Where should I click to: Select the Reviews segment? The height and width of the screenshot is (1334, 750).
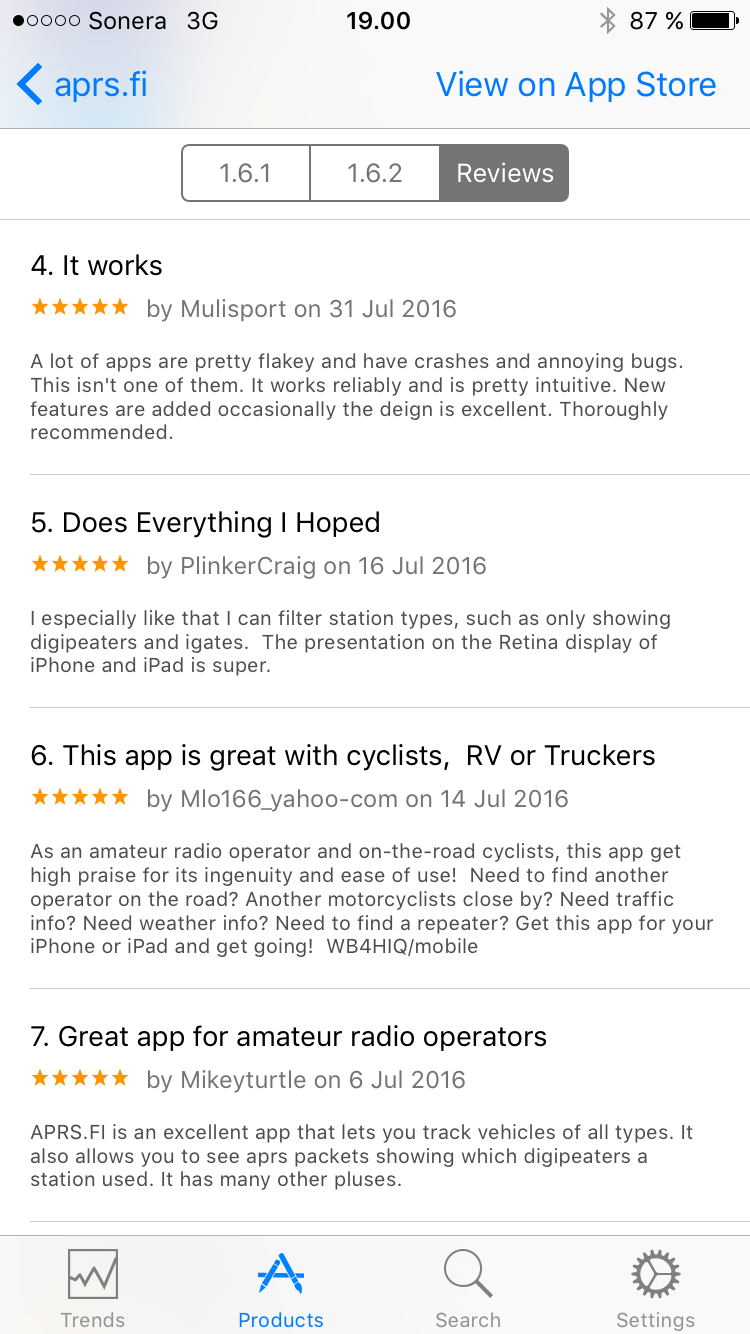coord(504,173)
